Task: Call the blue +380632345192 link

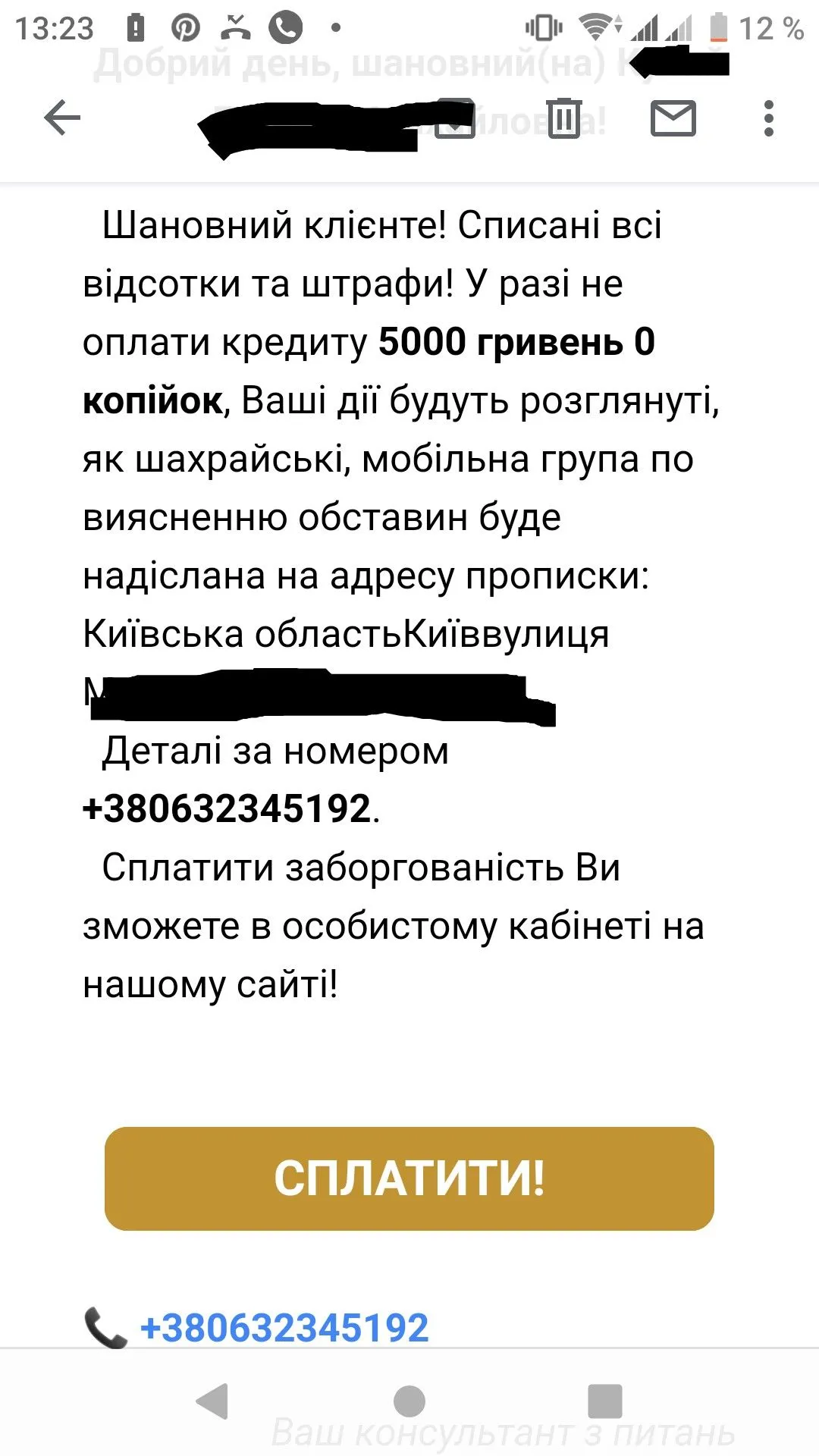Action: pos(284,1328)
